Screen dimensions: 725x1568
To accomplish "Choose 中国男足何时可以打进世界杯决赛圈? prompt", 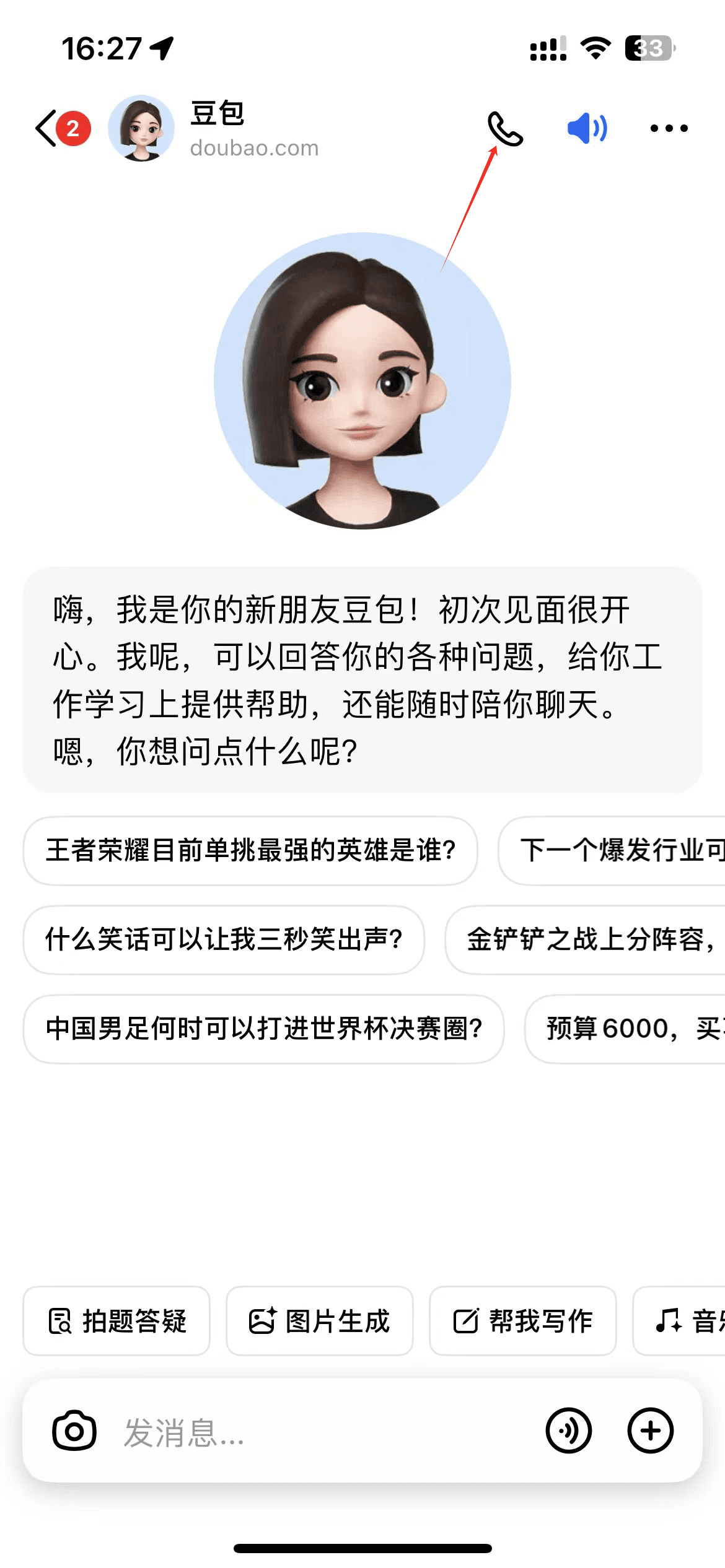I will [263, 1029].
